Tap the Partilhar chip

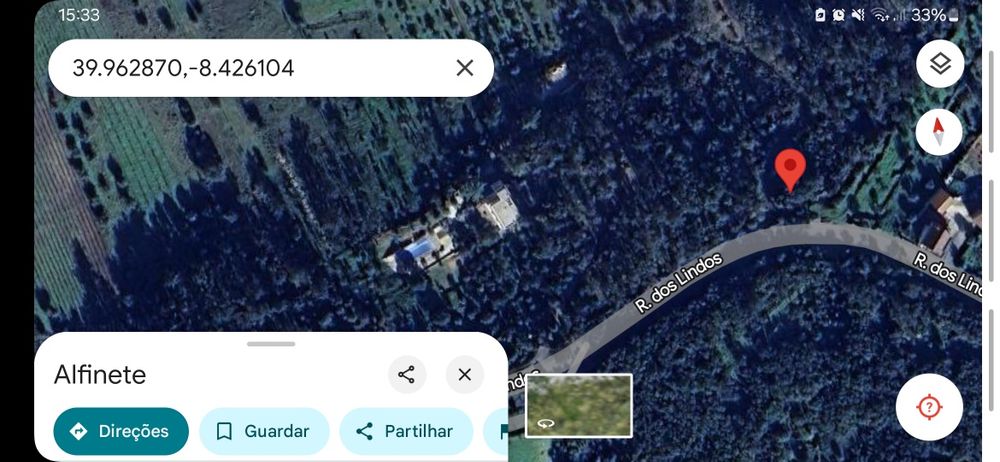tap(405, 431)
